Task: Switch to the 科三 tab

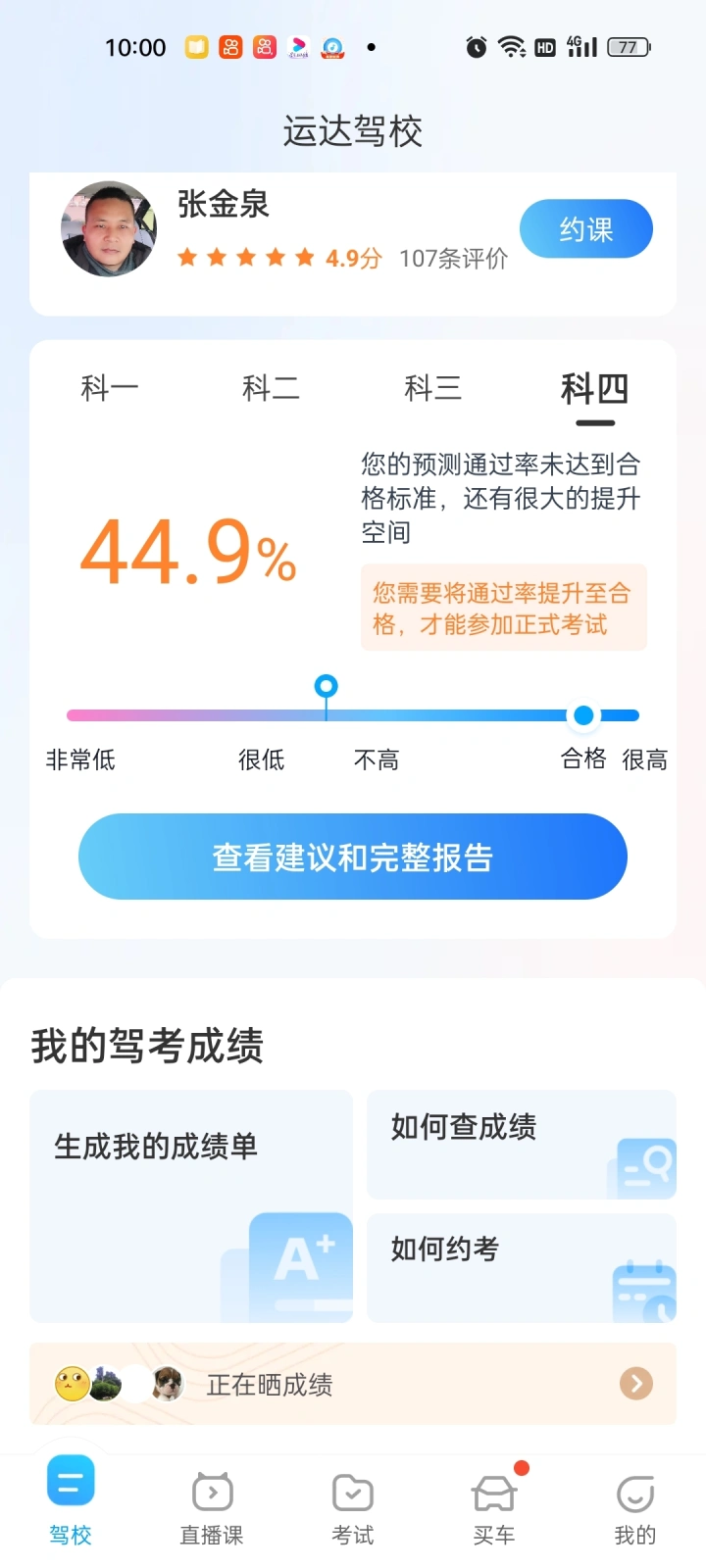Action: pyautogui.click(x=432, y=389)
